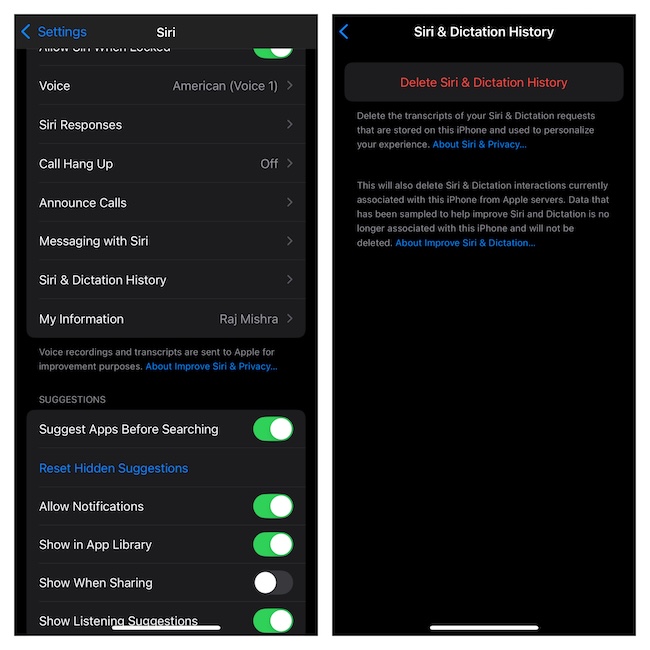Open About Siri & Privacy link
650x650 pixels.
coord(479,145)
